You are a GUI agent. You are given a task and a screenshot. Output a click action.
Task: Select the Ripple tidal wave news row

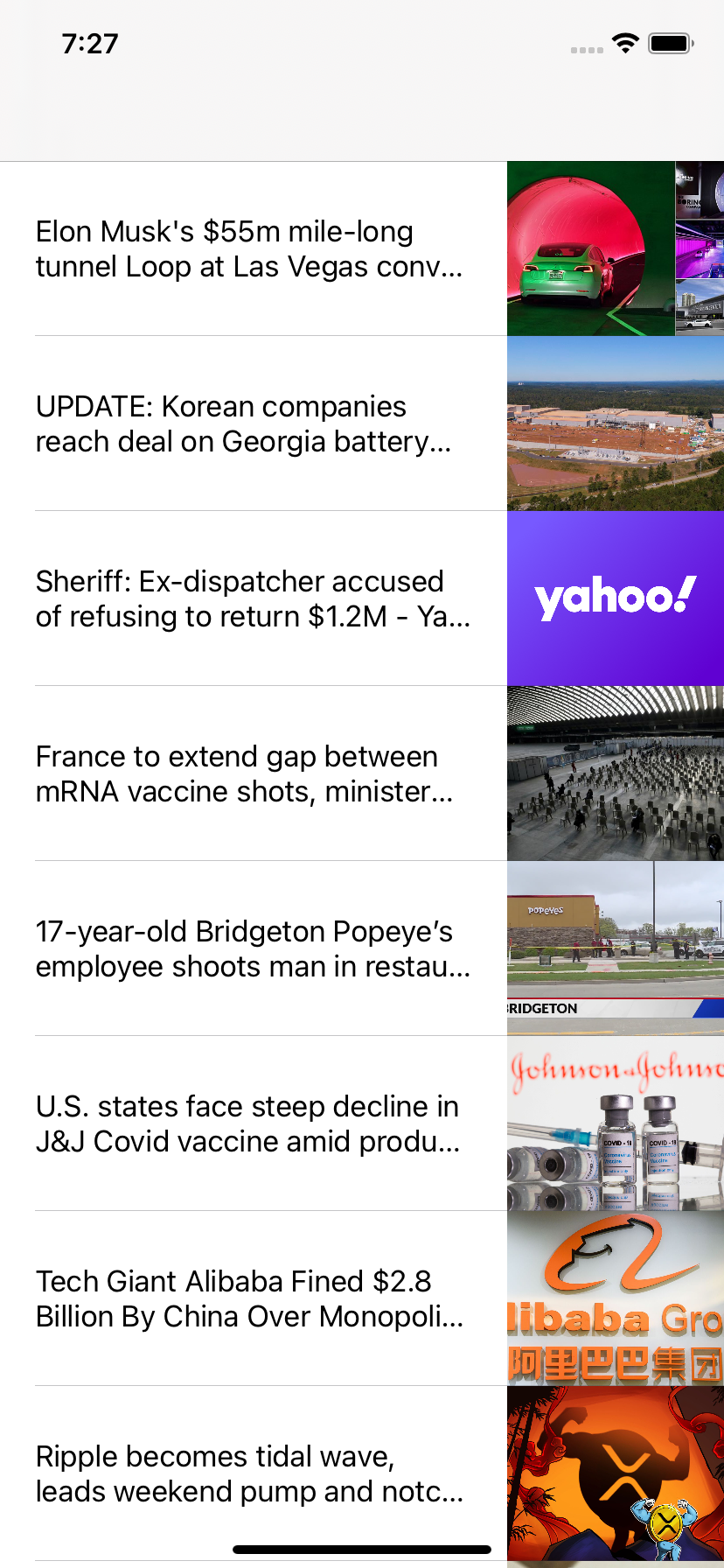[x=250, y=1473]
